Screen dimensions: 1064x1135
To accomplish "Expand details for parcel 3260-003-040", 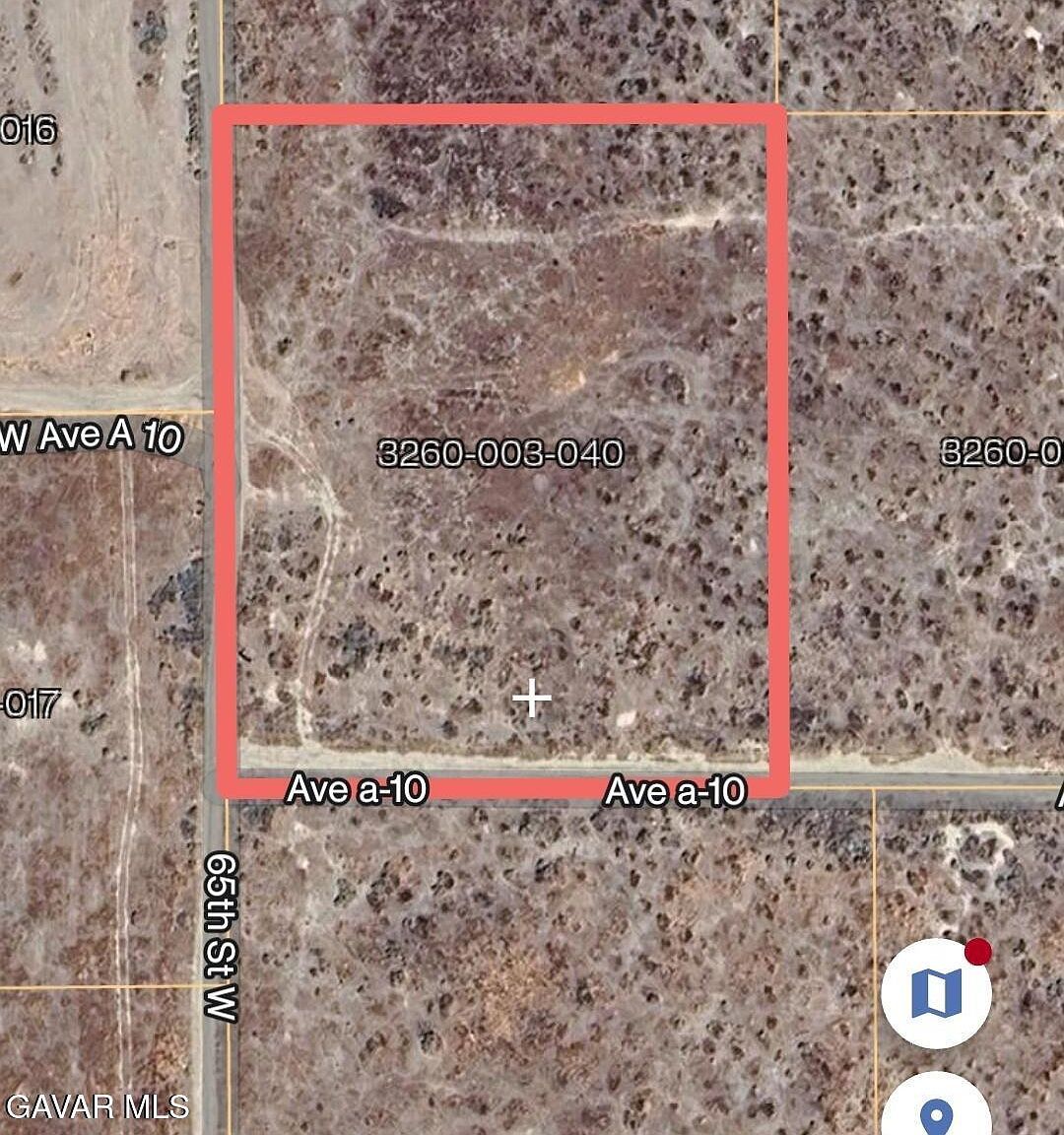I will point(500,454).
